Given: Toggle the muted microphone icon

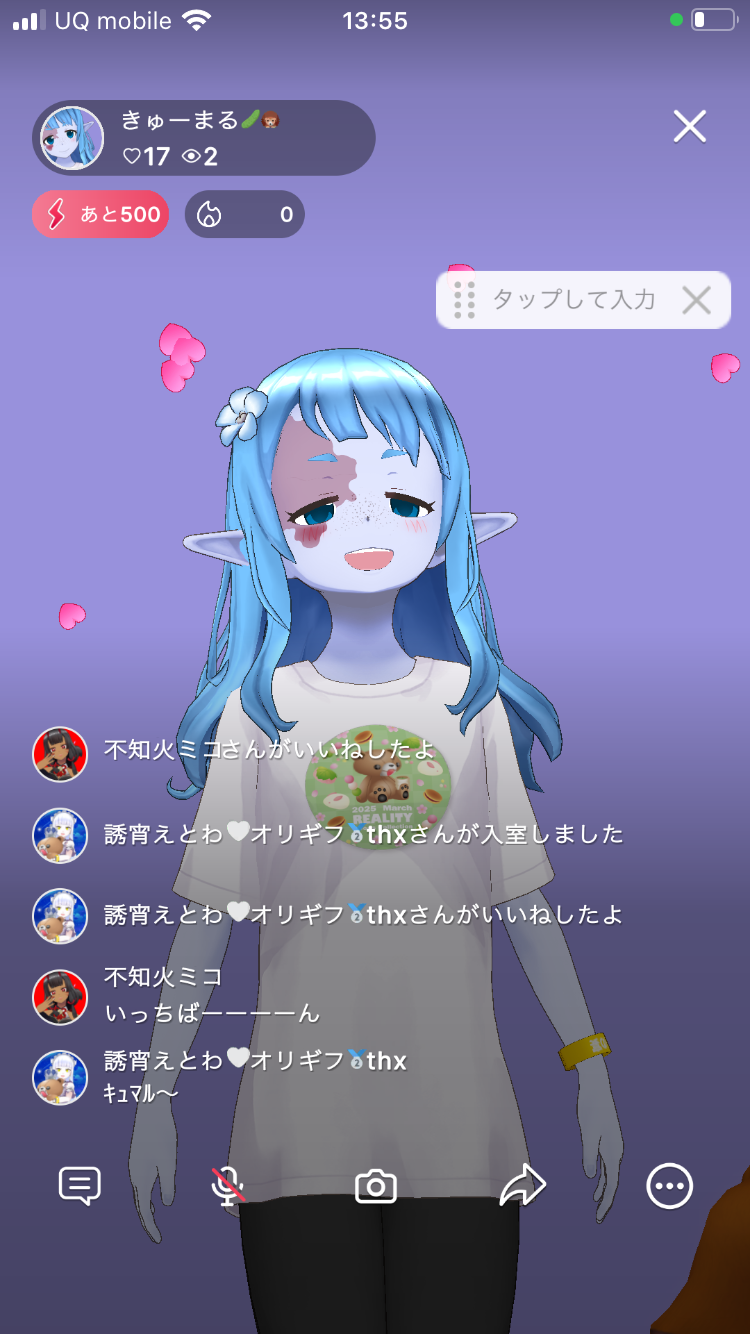Looking at the screenshot, I should [228, 1187].
